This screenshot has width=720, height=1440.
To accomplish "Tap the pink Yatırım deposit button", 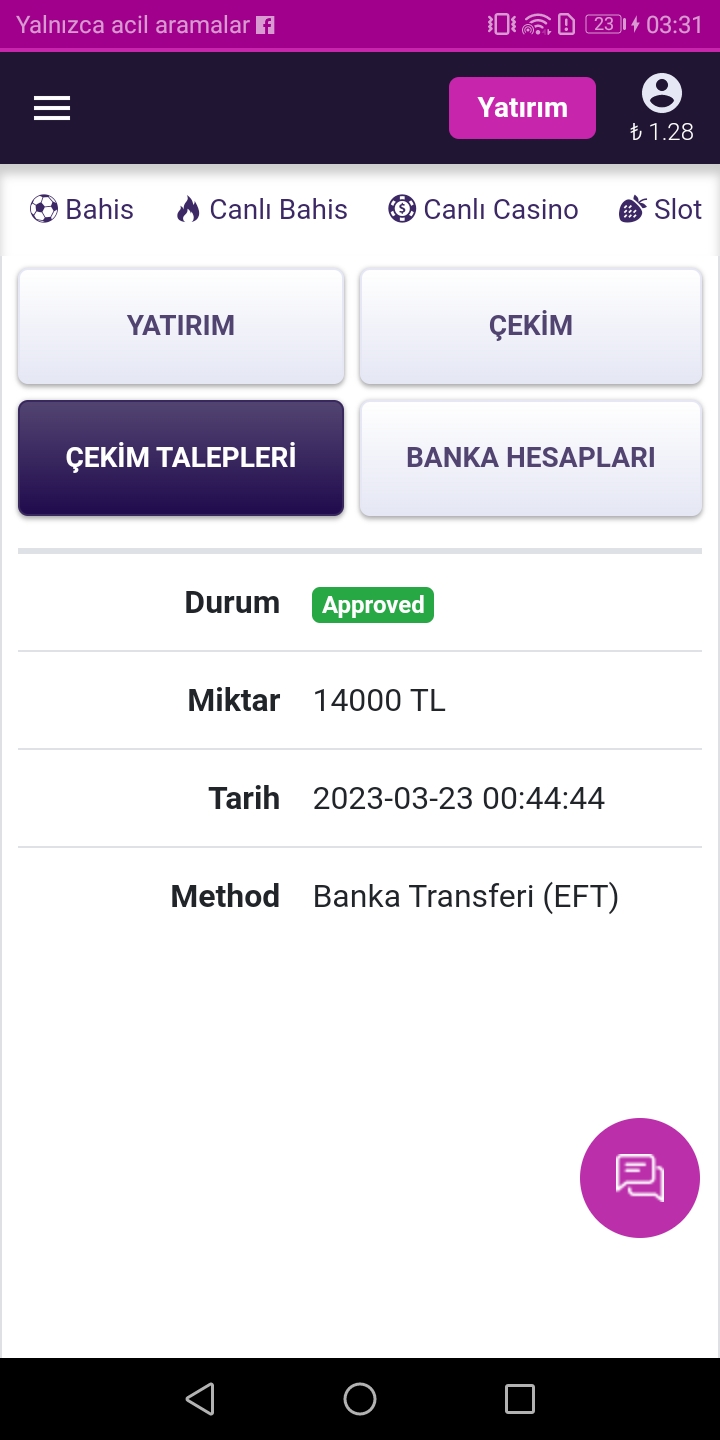I will (x=522, y=108).
